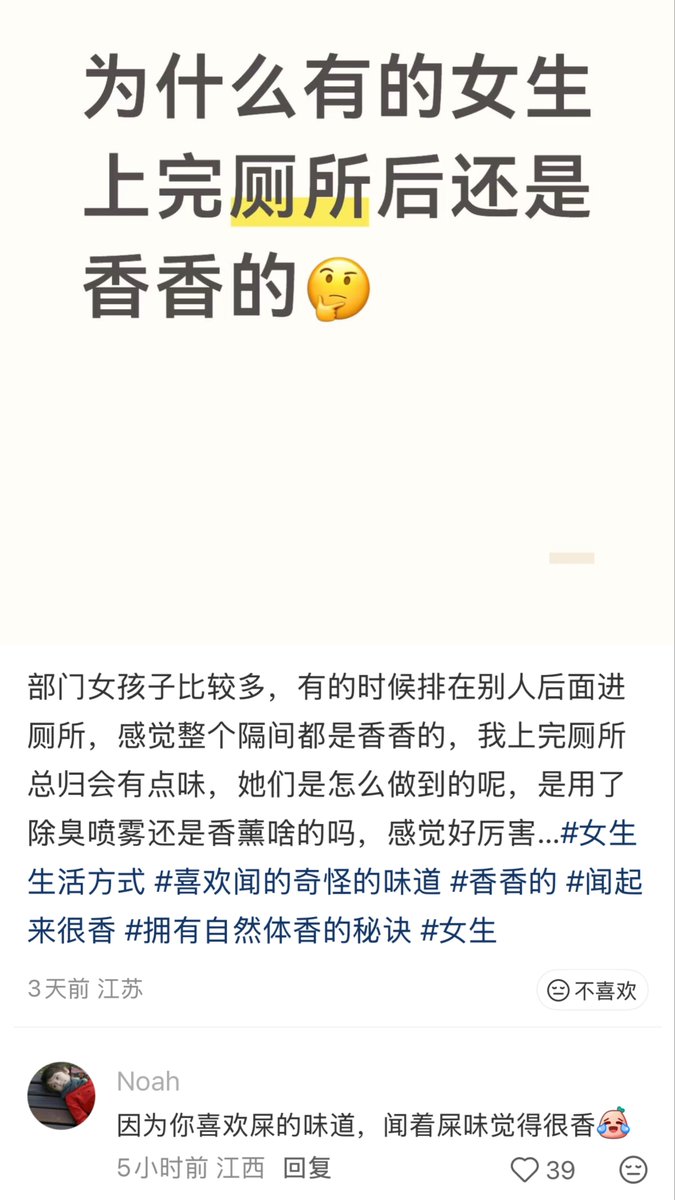This screenshot has width=675, height=1200.
Task: Open hashtag #喜欢闻的奇怪的味道
Action: click(297, 881)
